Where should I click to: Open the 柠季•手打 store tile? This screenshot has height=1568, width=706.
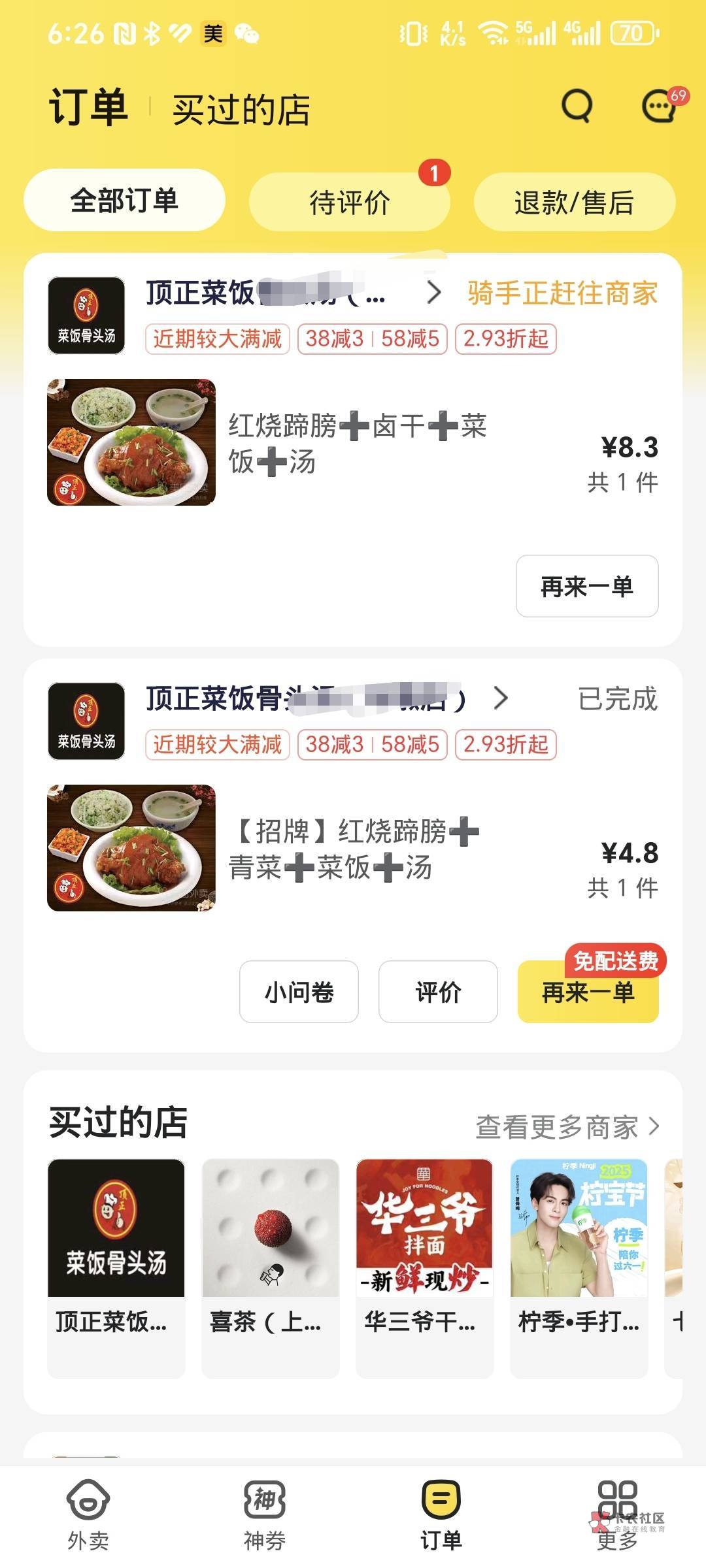click(579, 1267)
